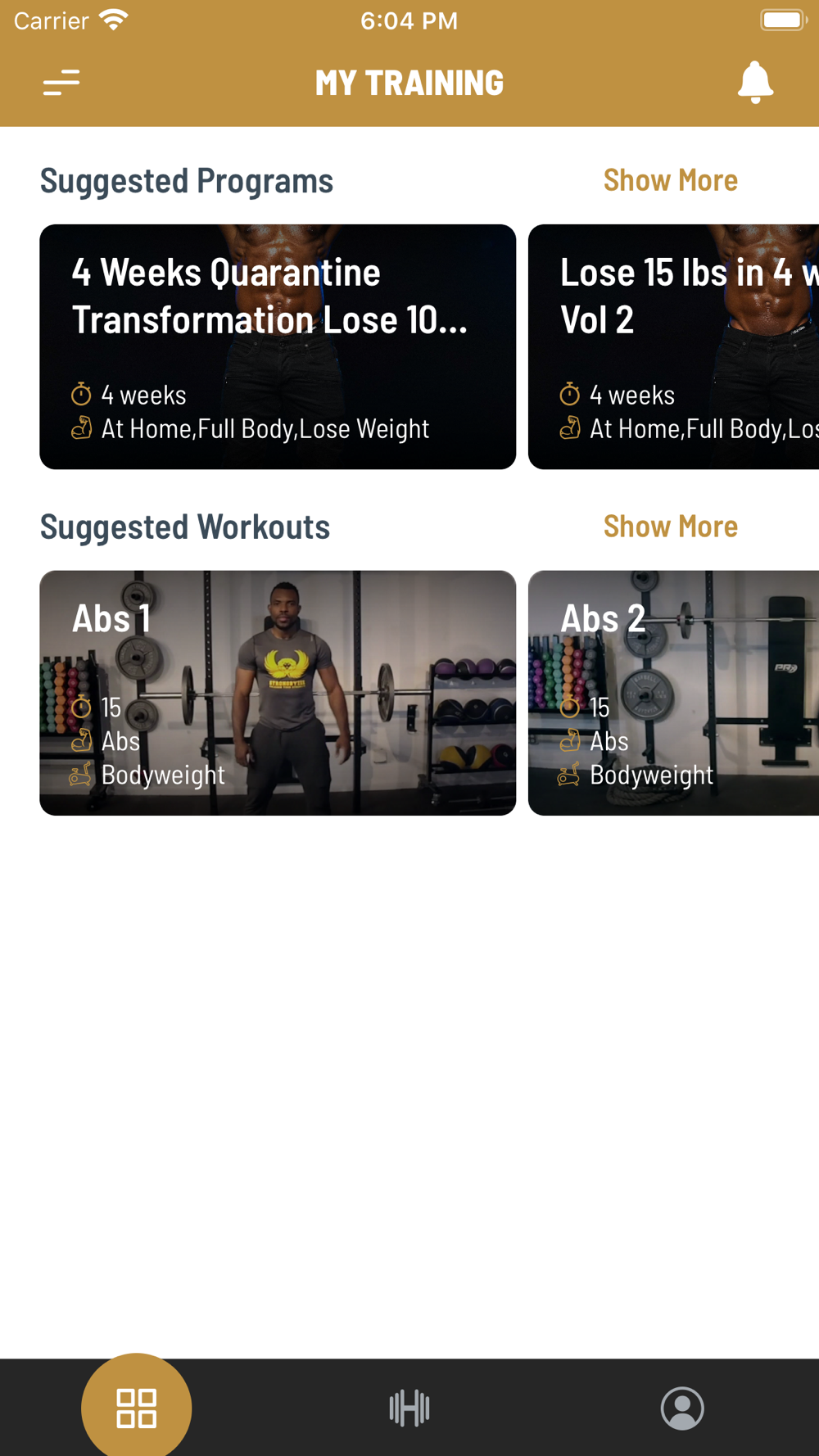Open the notifications bell

pos(755,82)
